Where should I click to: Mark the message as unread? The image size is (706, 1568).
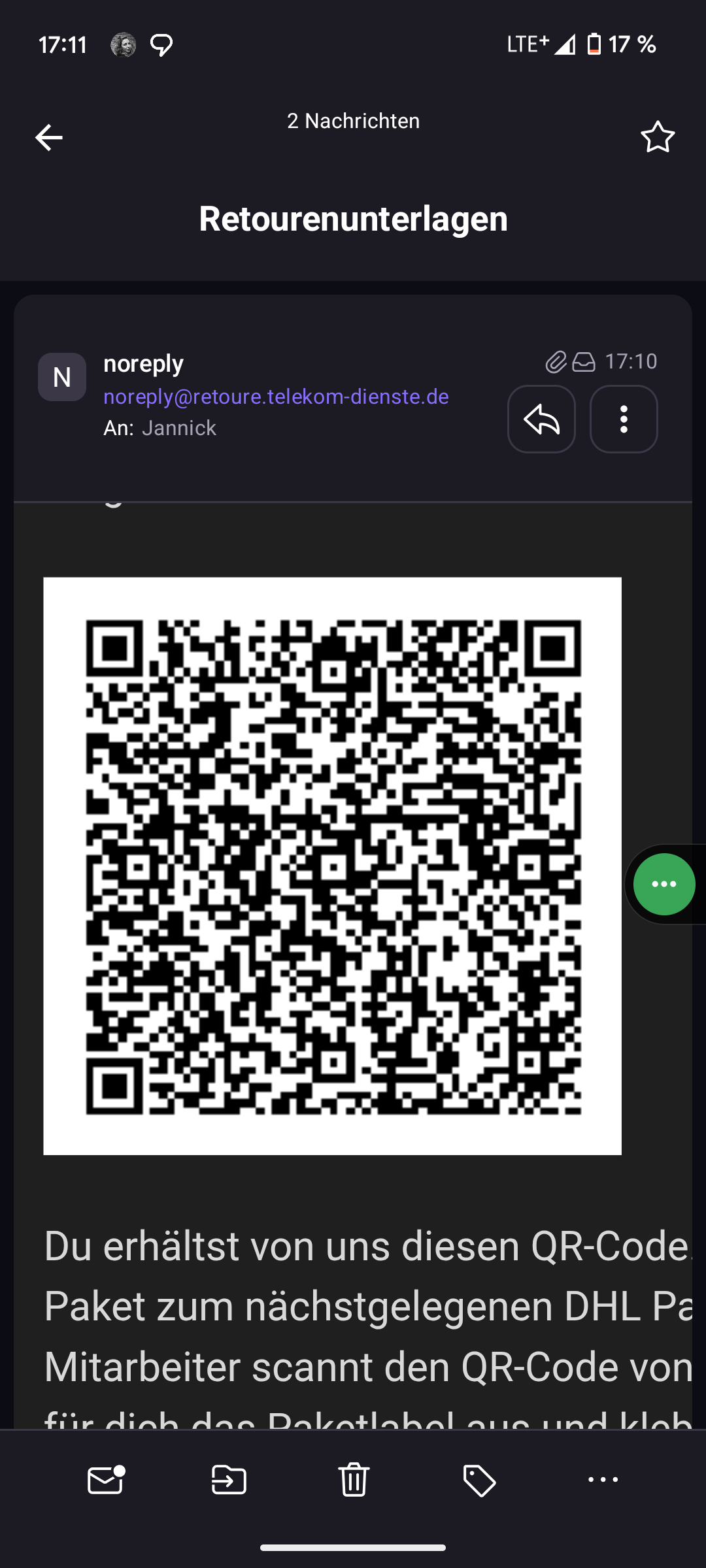pos(106,1480)
